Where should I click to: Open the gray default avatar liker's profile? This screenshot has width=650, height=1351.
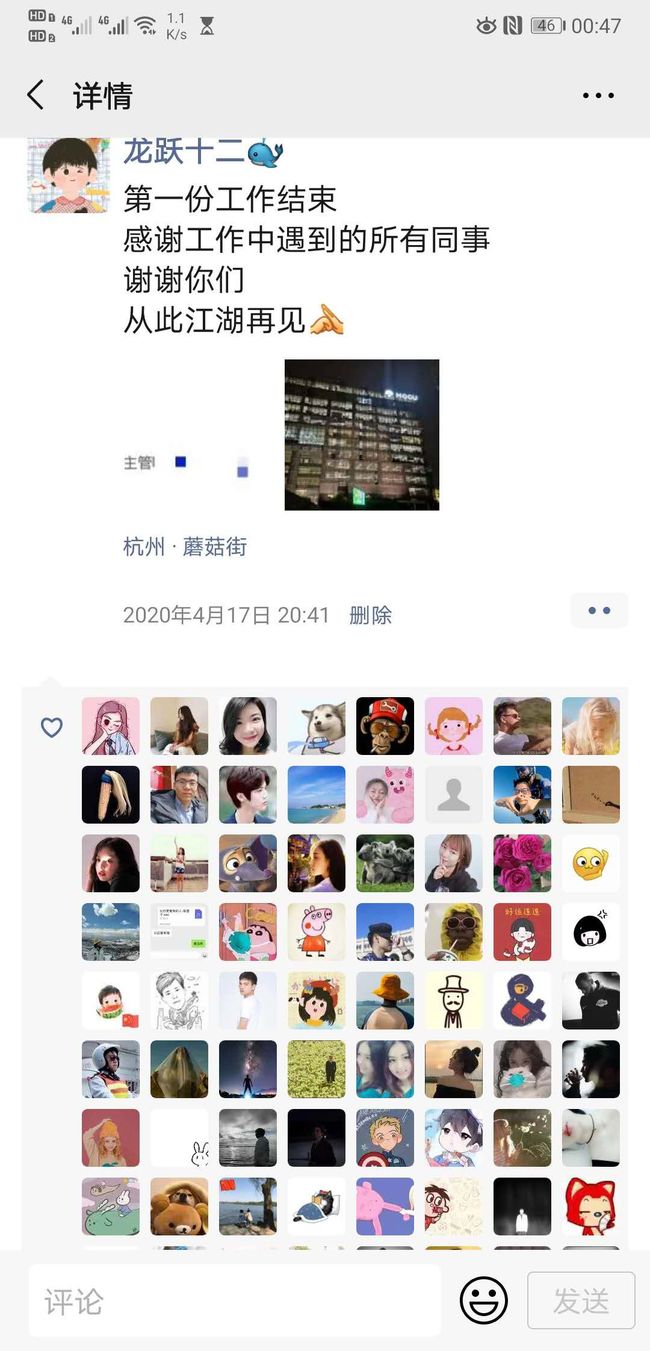tap(453, 795)
